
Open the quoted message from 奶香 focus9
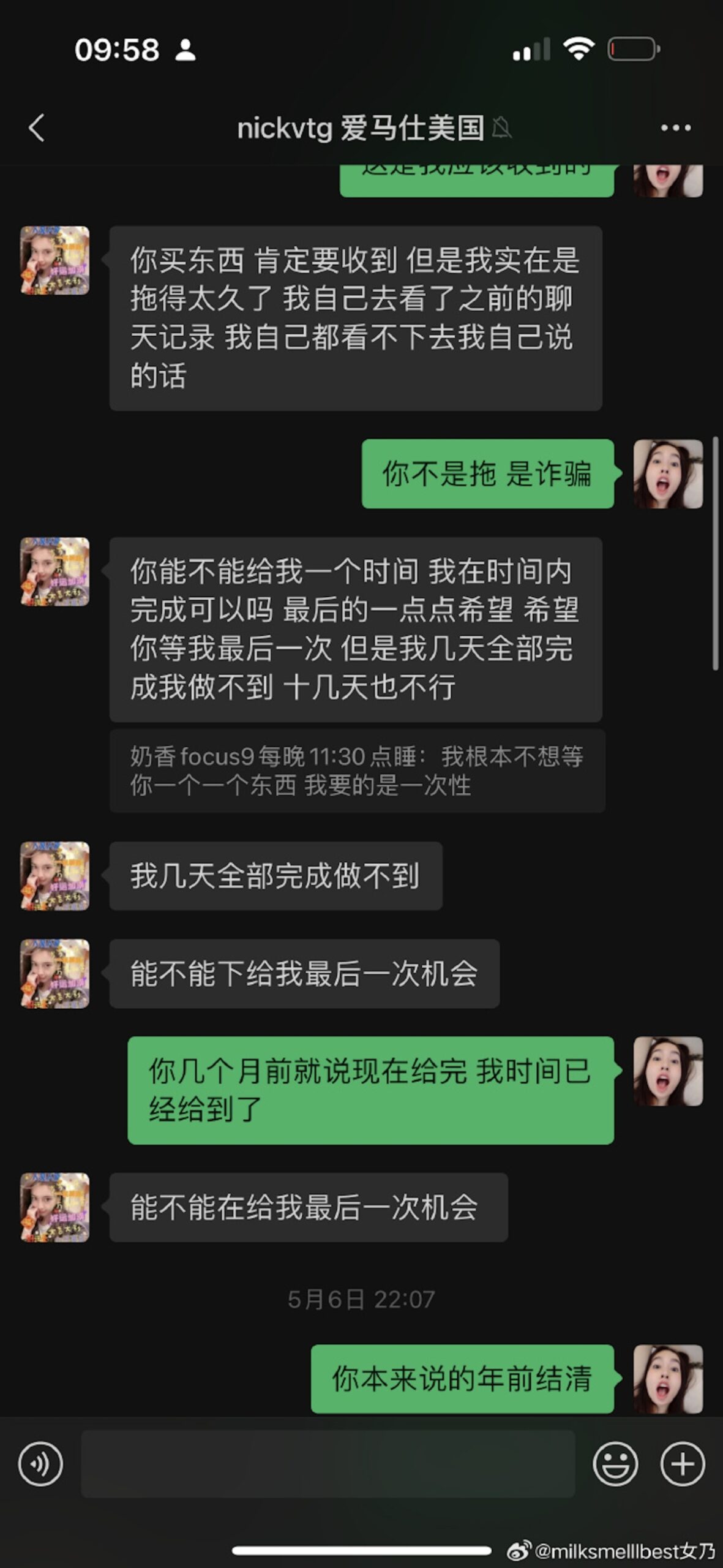(x=357, y=771)
